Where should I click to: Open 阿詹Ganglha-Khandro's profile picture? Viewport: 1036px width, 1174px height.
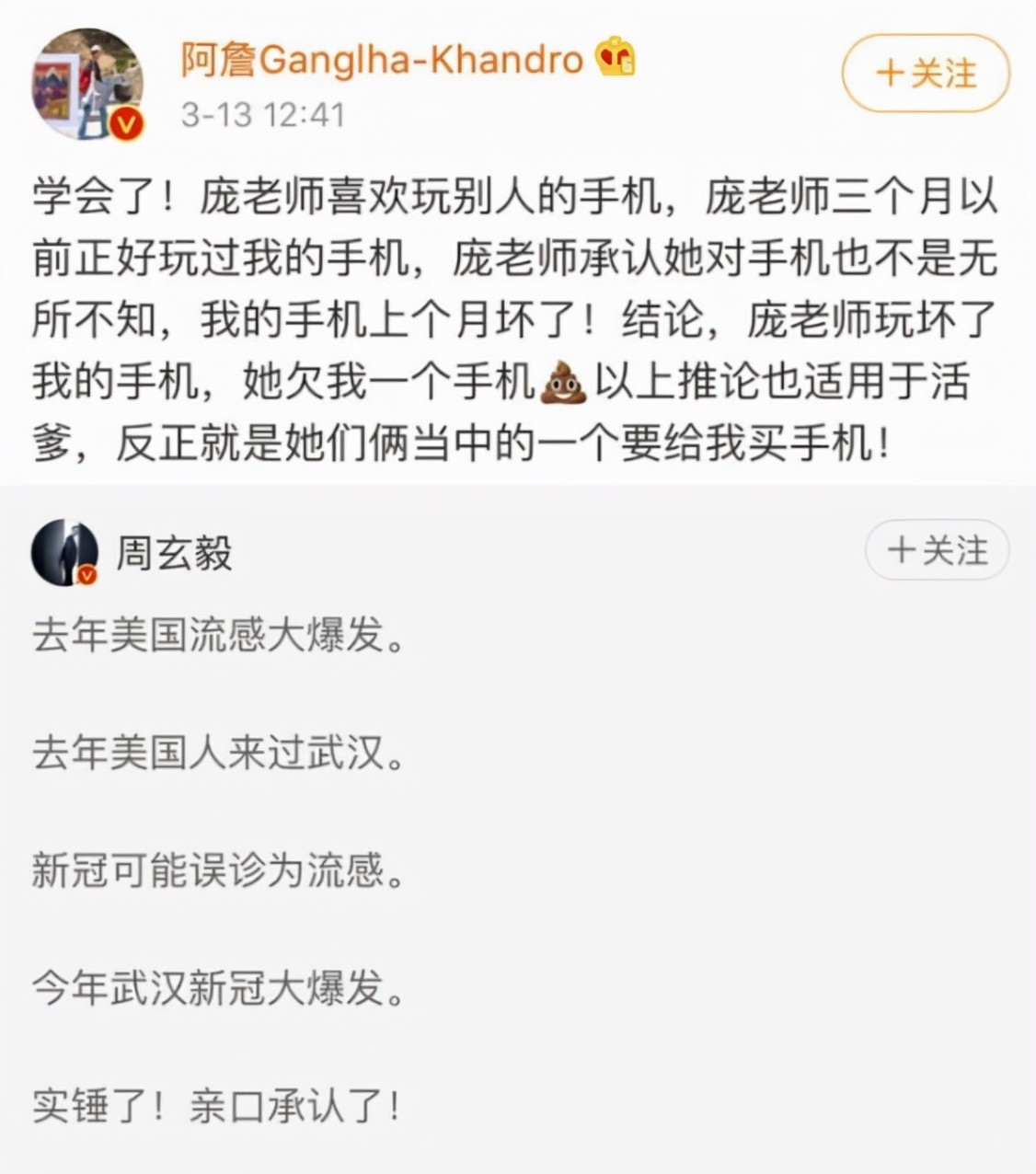click(87, 85)
